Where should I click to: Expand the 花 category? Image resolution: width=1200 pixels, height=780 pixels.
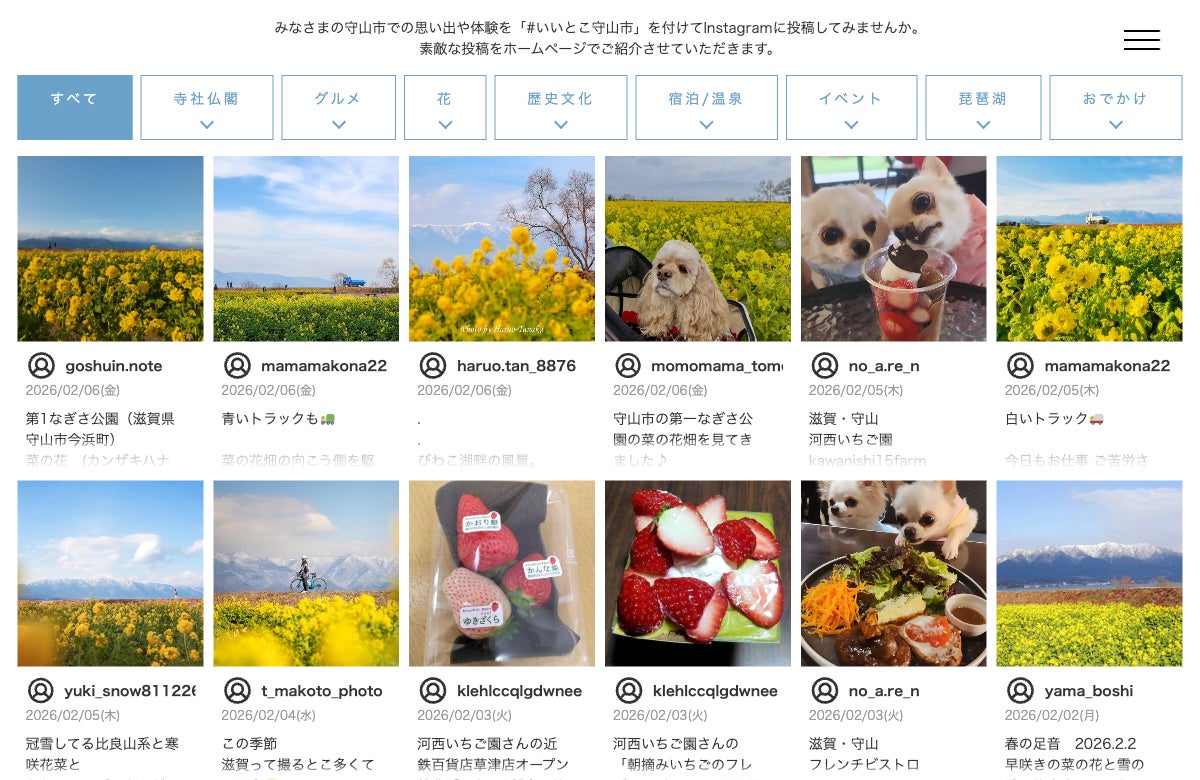click(x=445, y=107)
